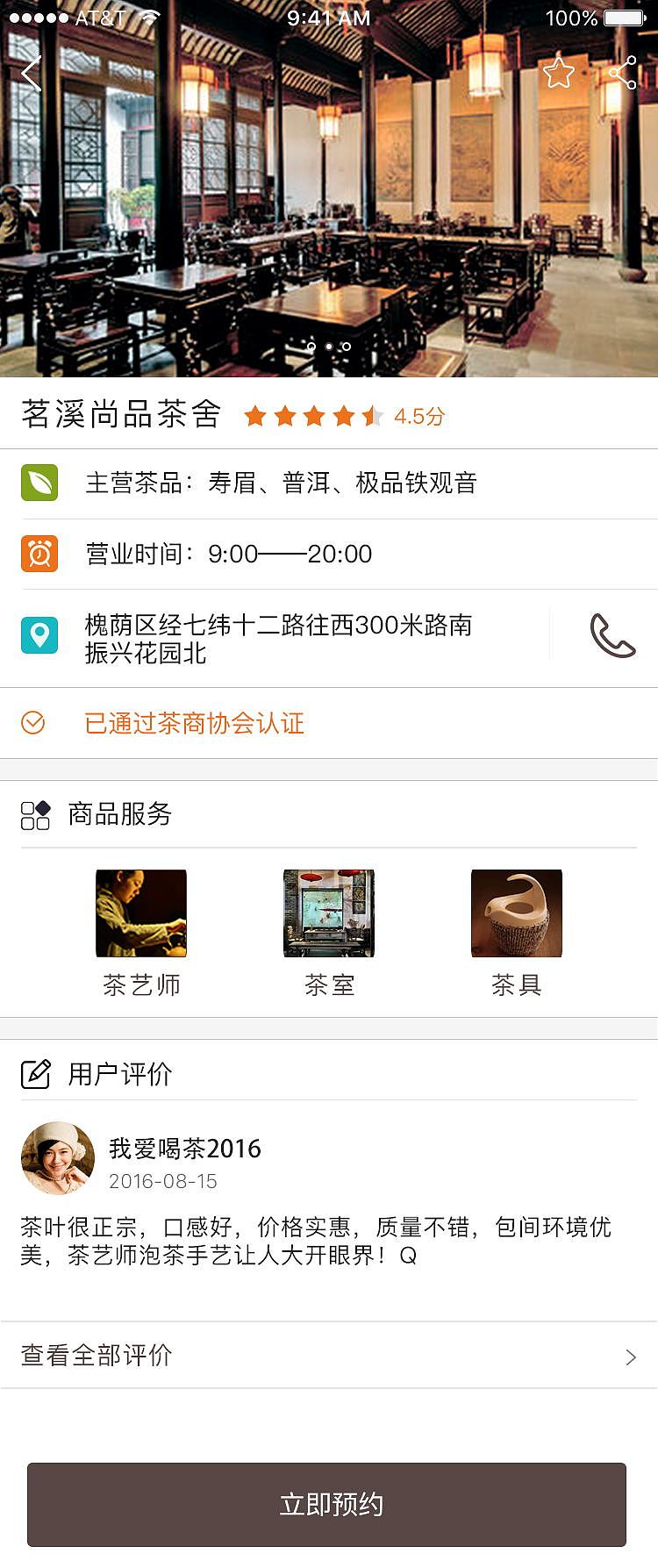658x1568 pixels.
Task: Share this tea house page
Action: click(622, 73)
